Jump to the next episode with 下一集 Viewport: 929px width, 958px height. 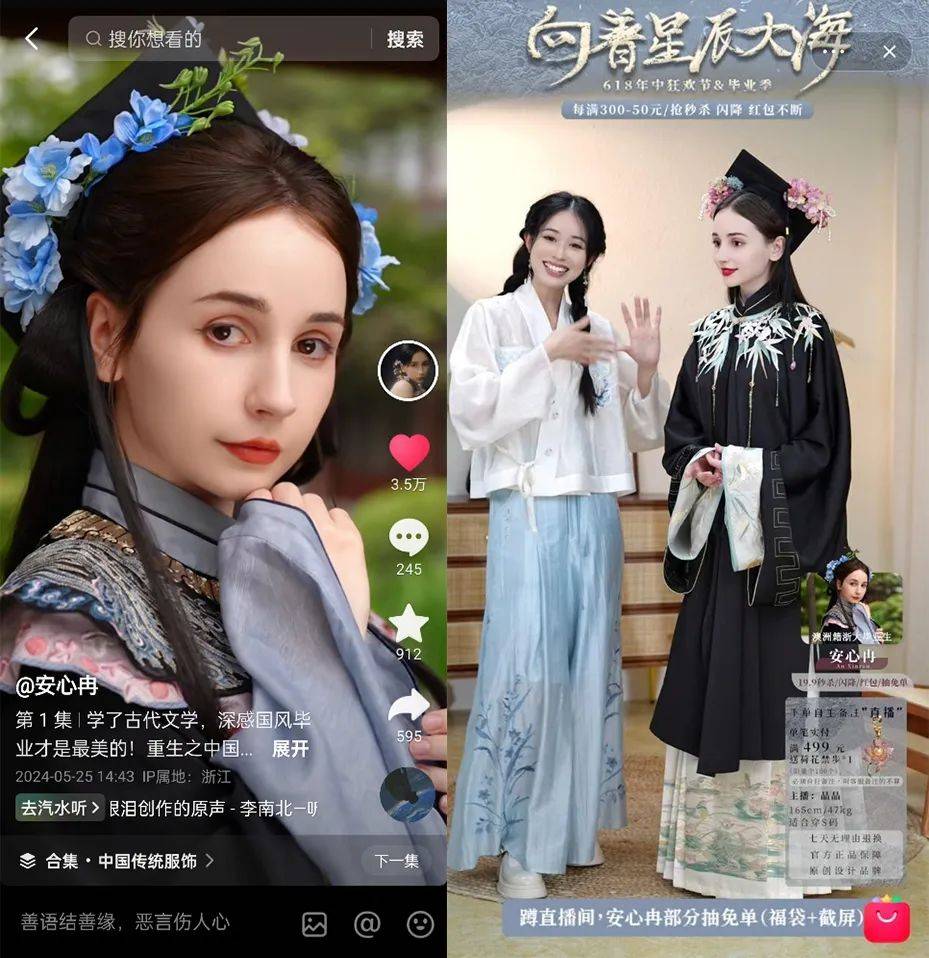point(396,860)
